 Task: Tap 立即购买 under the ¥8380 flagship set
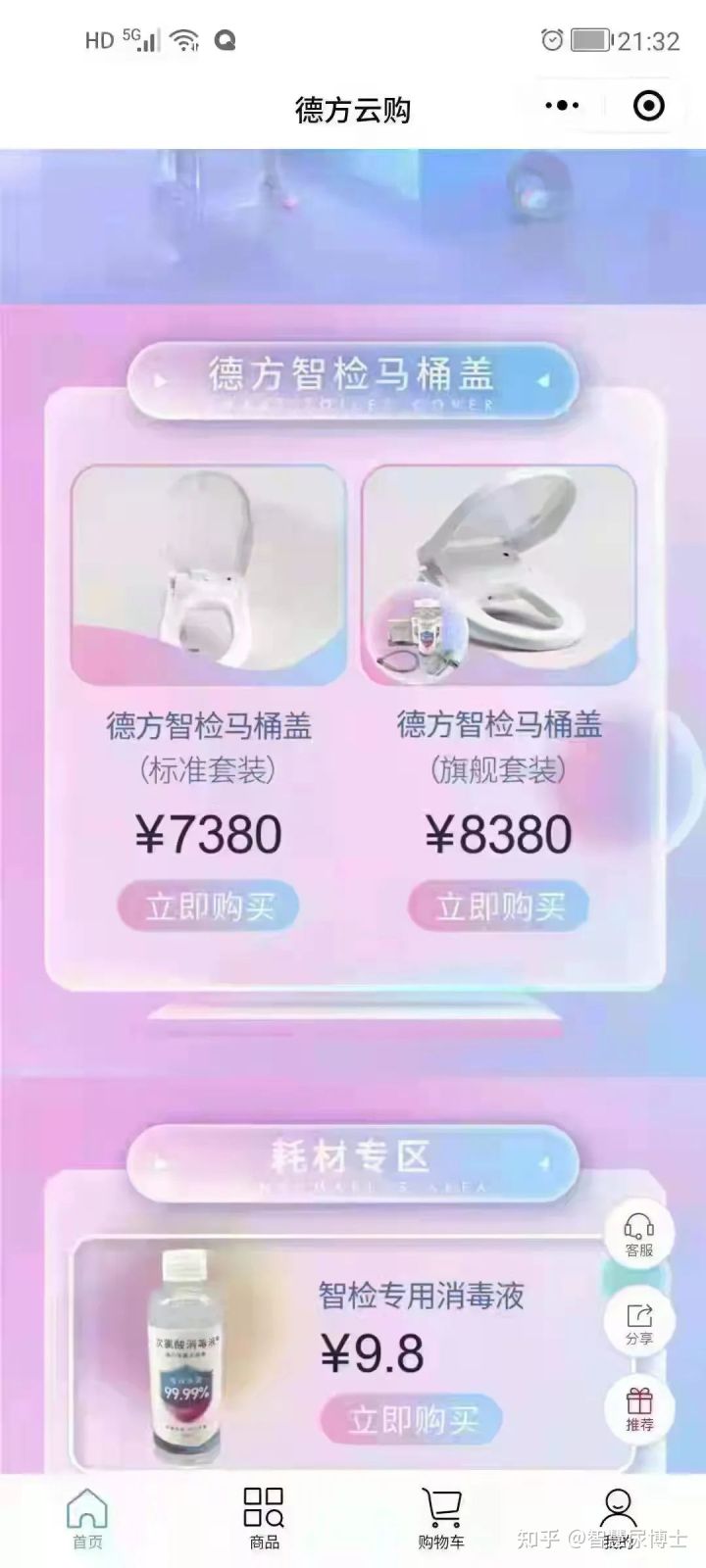498,906
